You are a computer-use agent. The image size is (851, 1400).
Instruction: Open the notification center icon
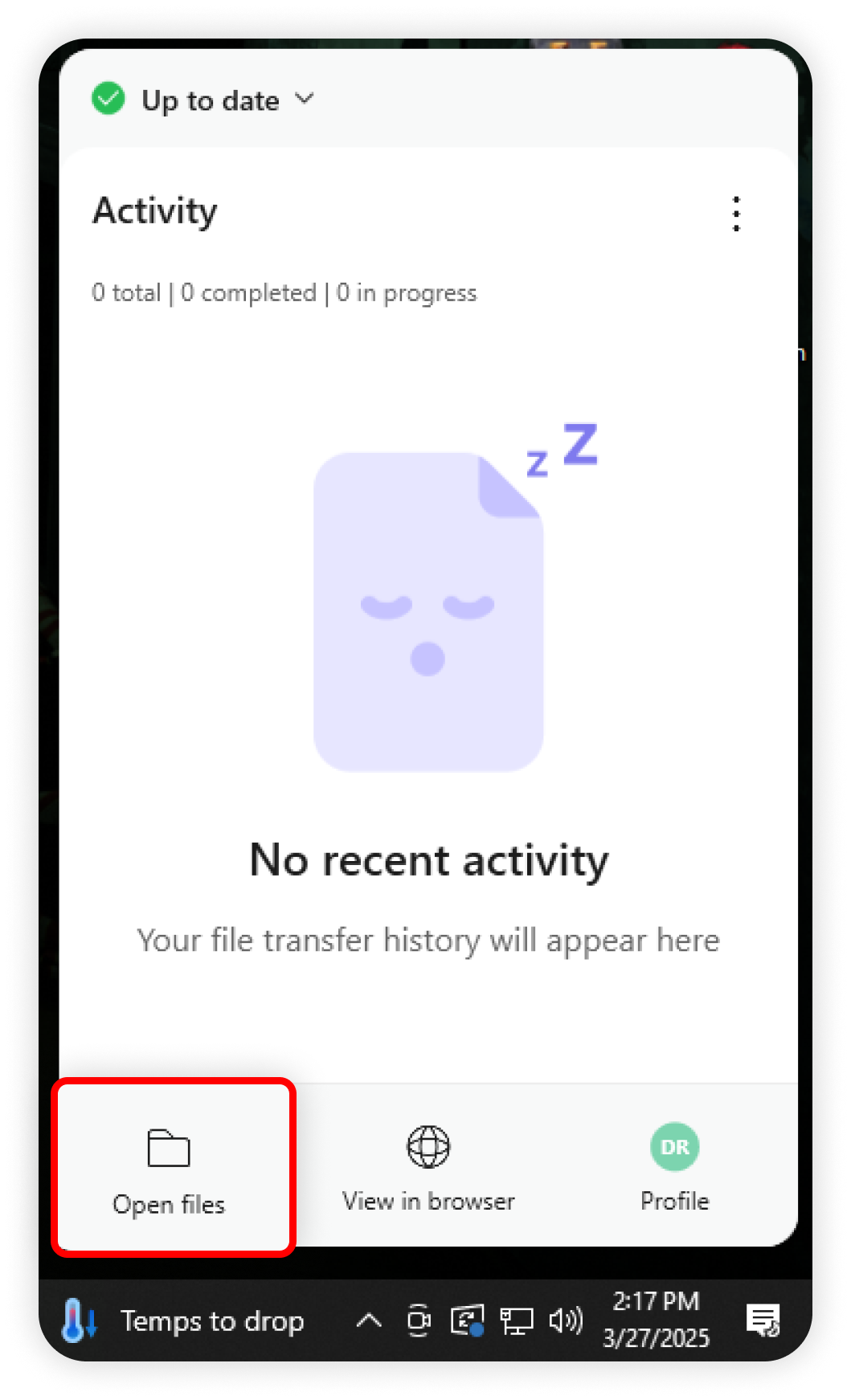coord(763,1320)
